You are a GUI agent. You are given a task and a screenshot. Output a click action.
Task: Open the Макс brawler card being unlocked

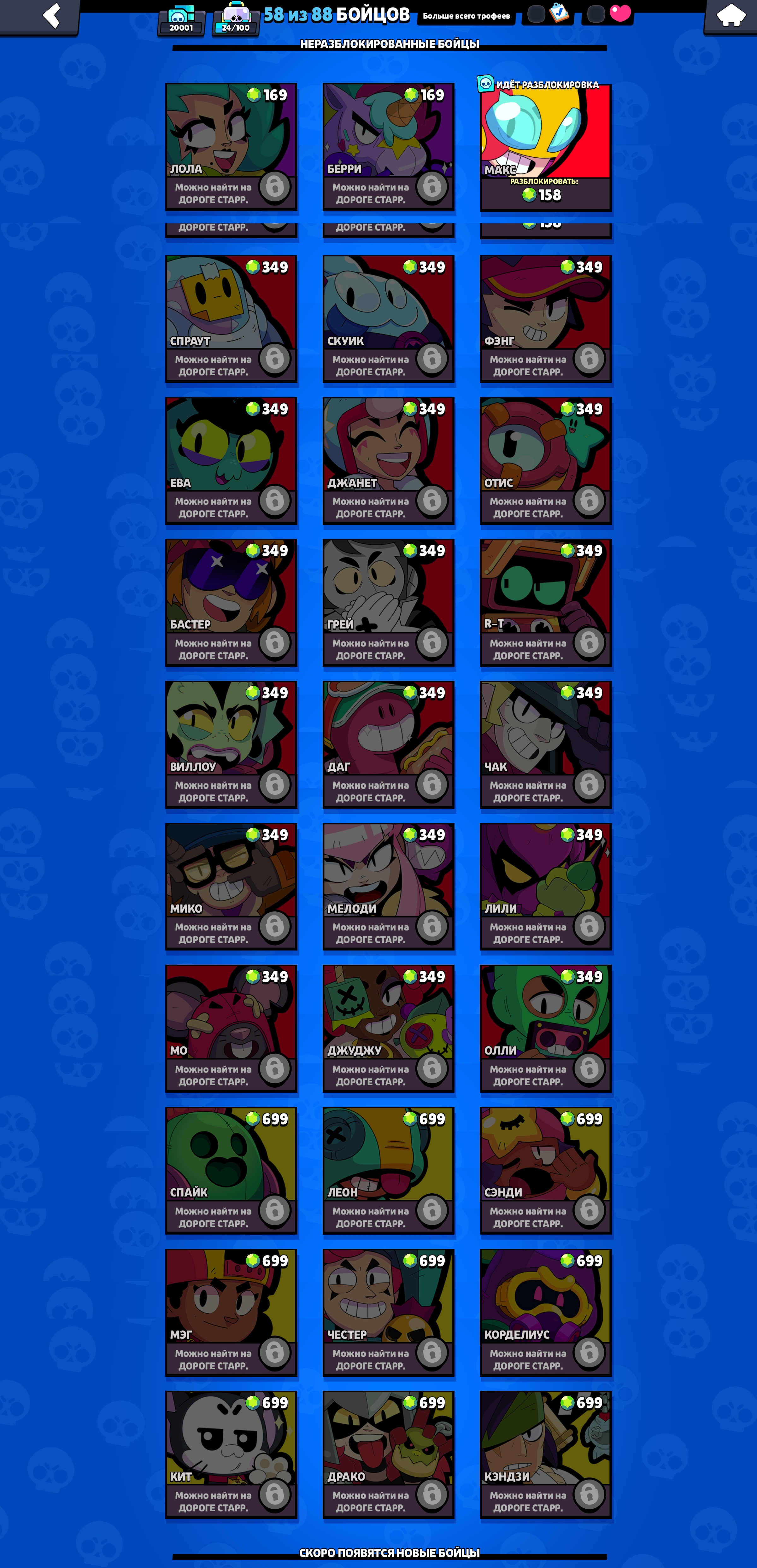545,147
